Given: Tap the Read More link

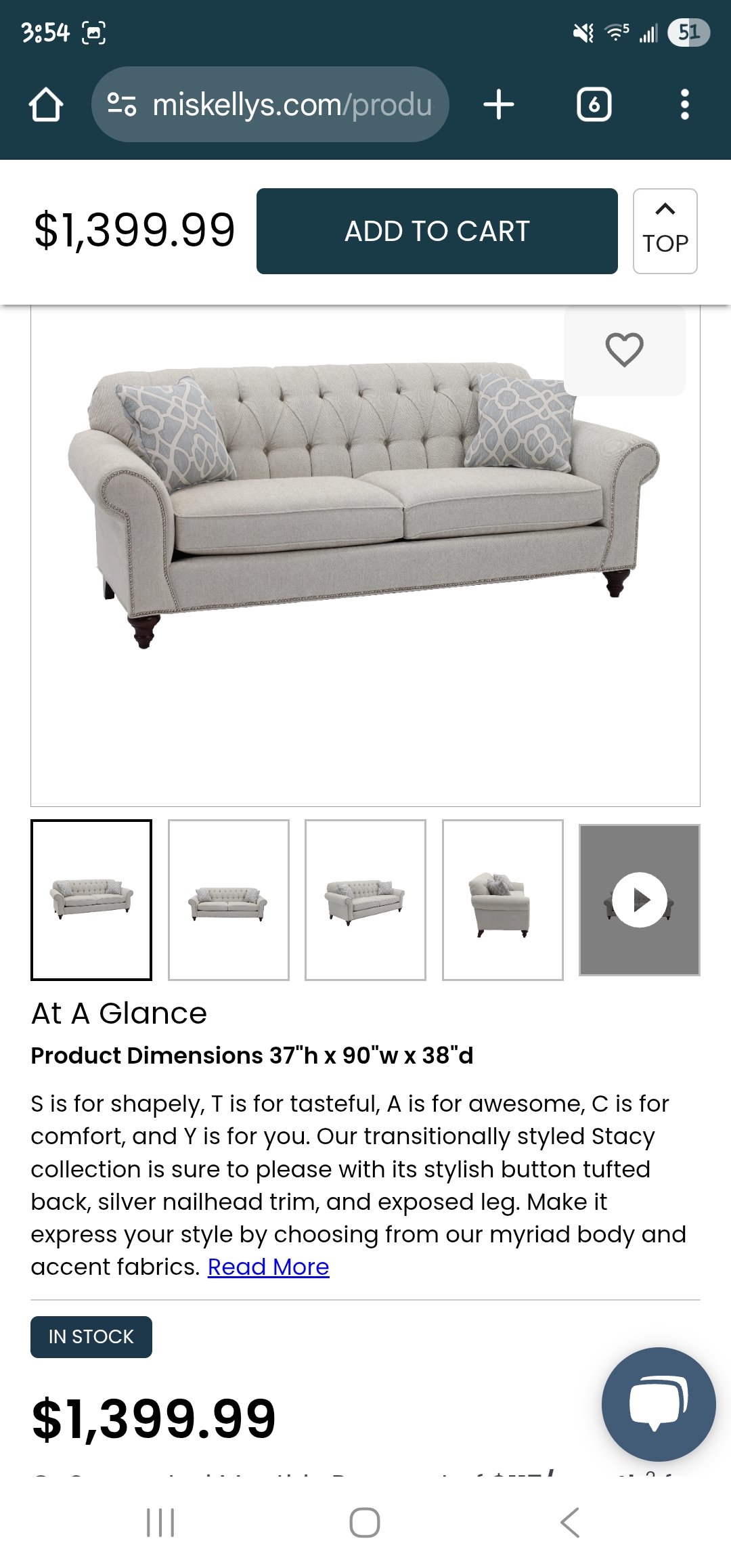Looking at the screenshot, I should click(268, 1267).
